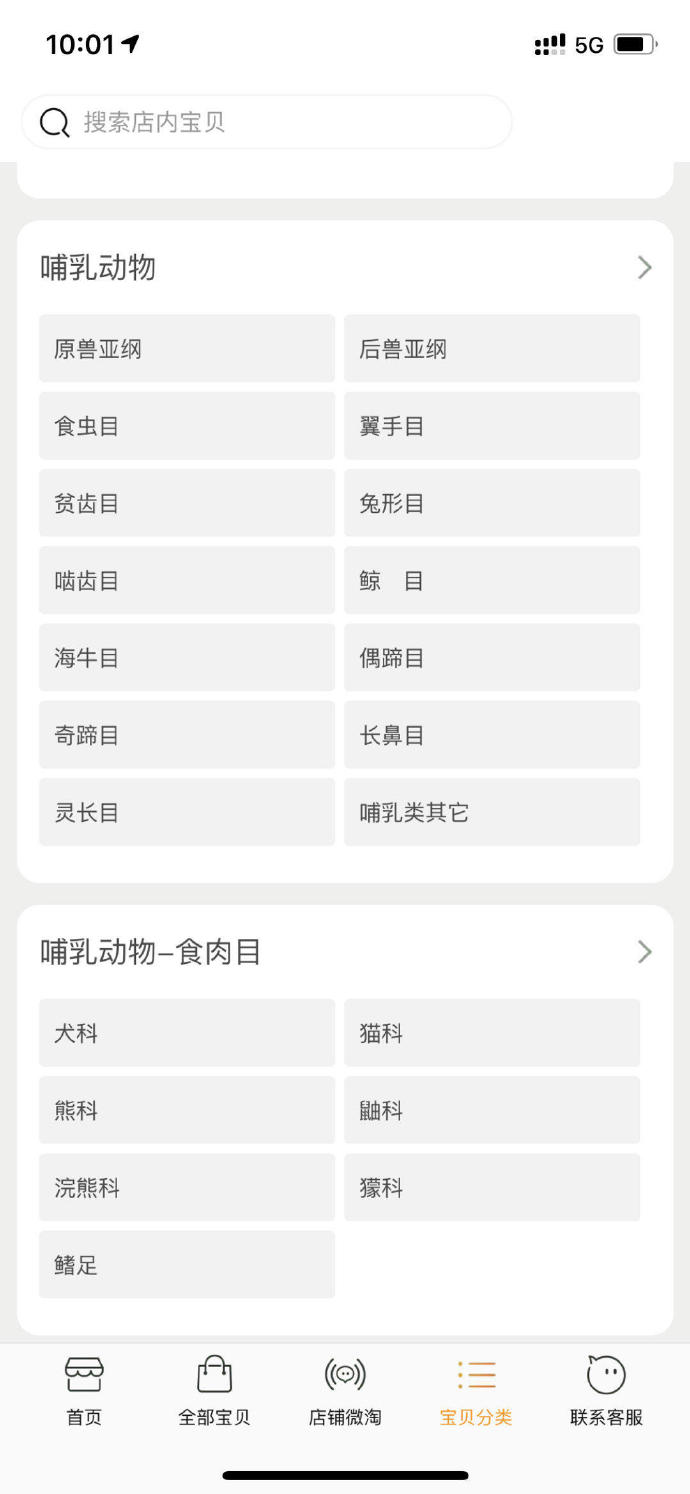The width and height of the screenshot is (690, 1494).
Task: Choose the 翼手目 category chip
Action: (x=492, y=426)
